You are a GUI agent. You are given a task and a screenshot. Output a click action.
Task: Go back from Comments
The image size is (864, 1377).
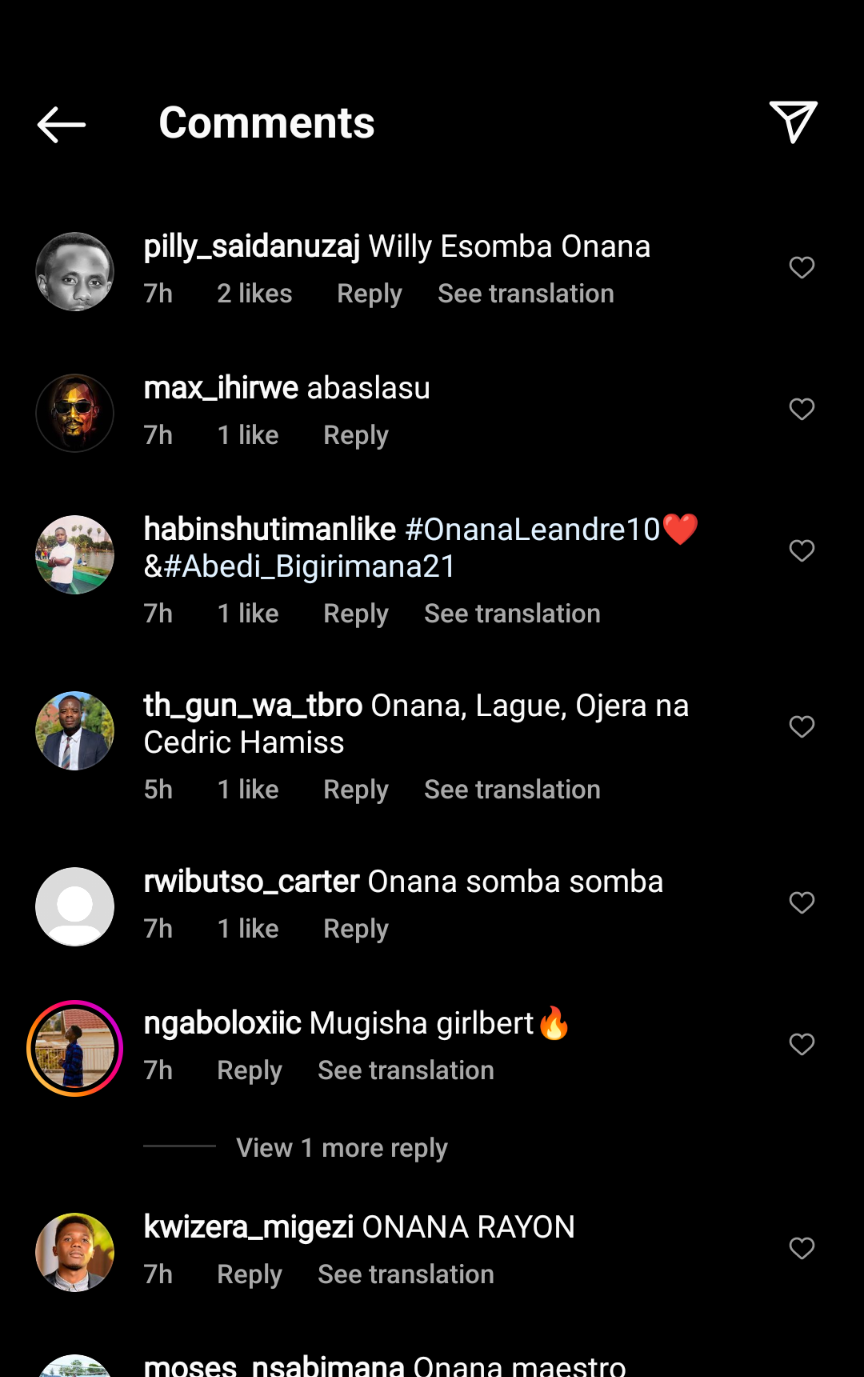click(61, 124)
